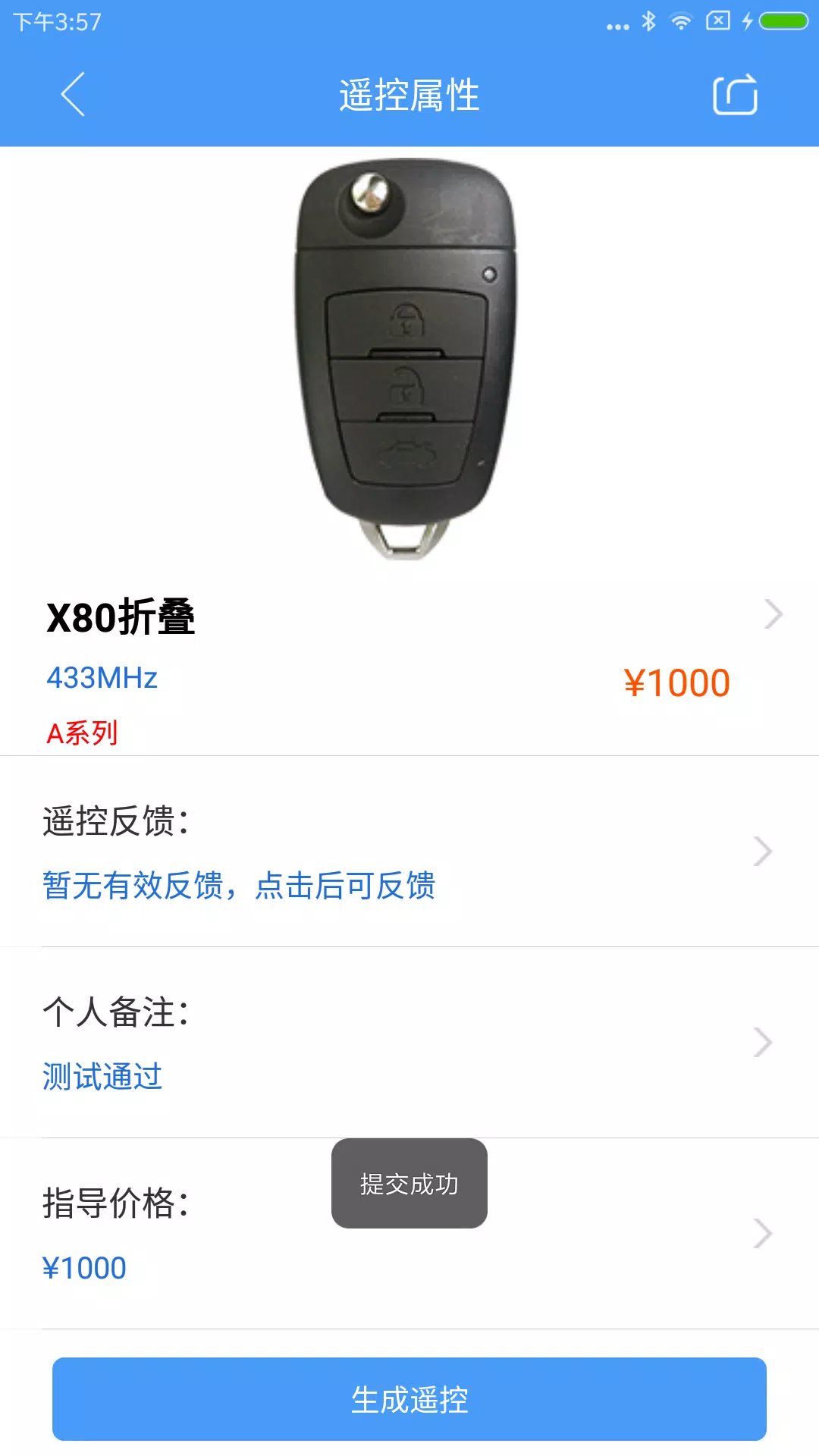Check the Bluetooth status icon

point(648,20)
